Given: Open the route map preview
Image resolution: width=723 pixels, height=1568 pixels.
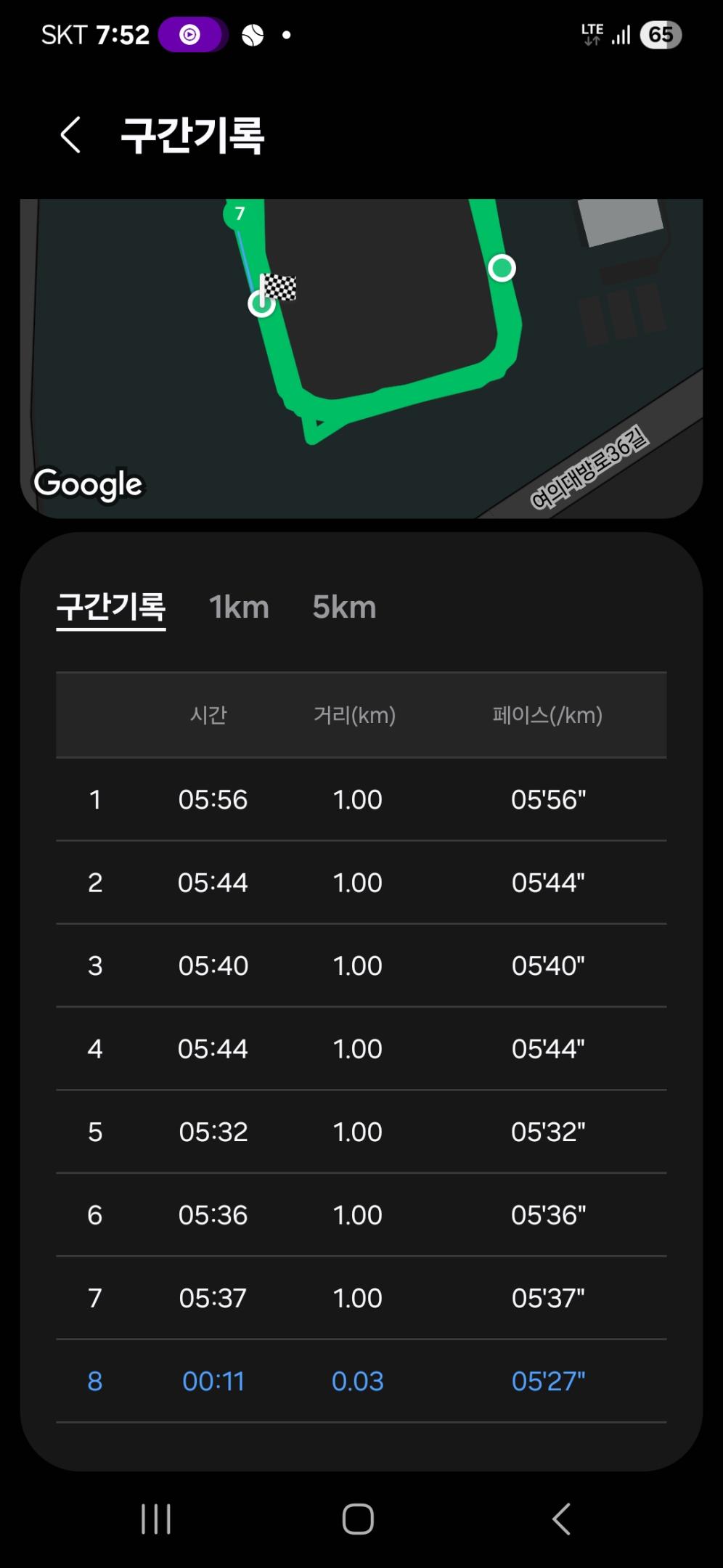Looking at the screenshot, I should click(x=361, y=358).
